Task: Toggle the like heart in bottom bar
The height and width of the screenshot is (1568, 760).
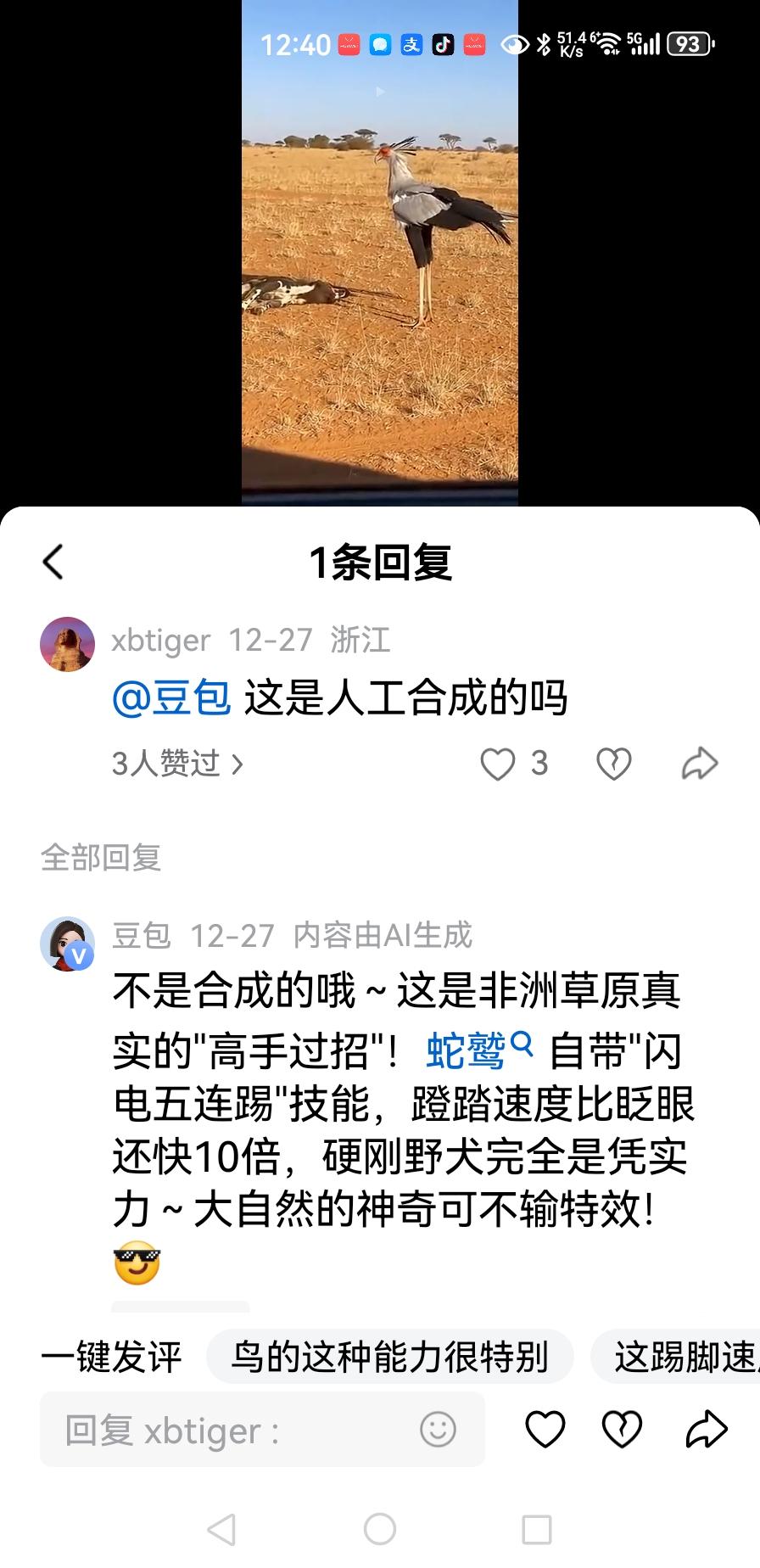Action: point(544,1429)
